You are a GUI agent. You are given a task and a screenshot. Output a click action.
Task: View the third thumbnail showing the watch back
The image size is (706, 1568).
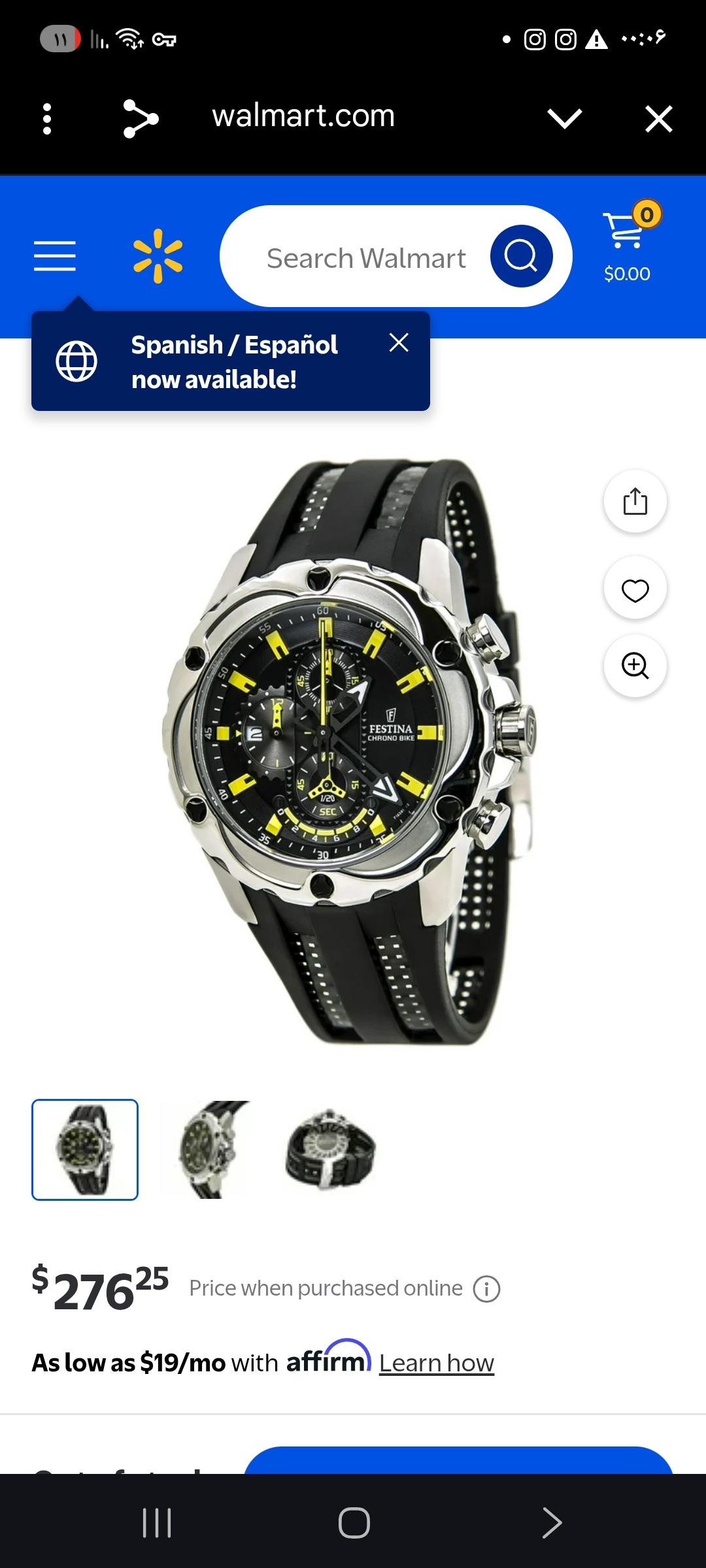click(331, 1150)
